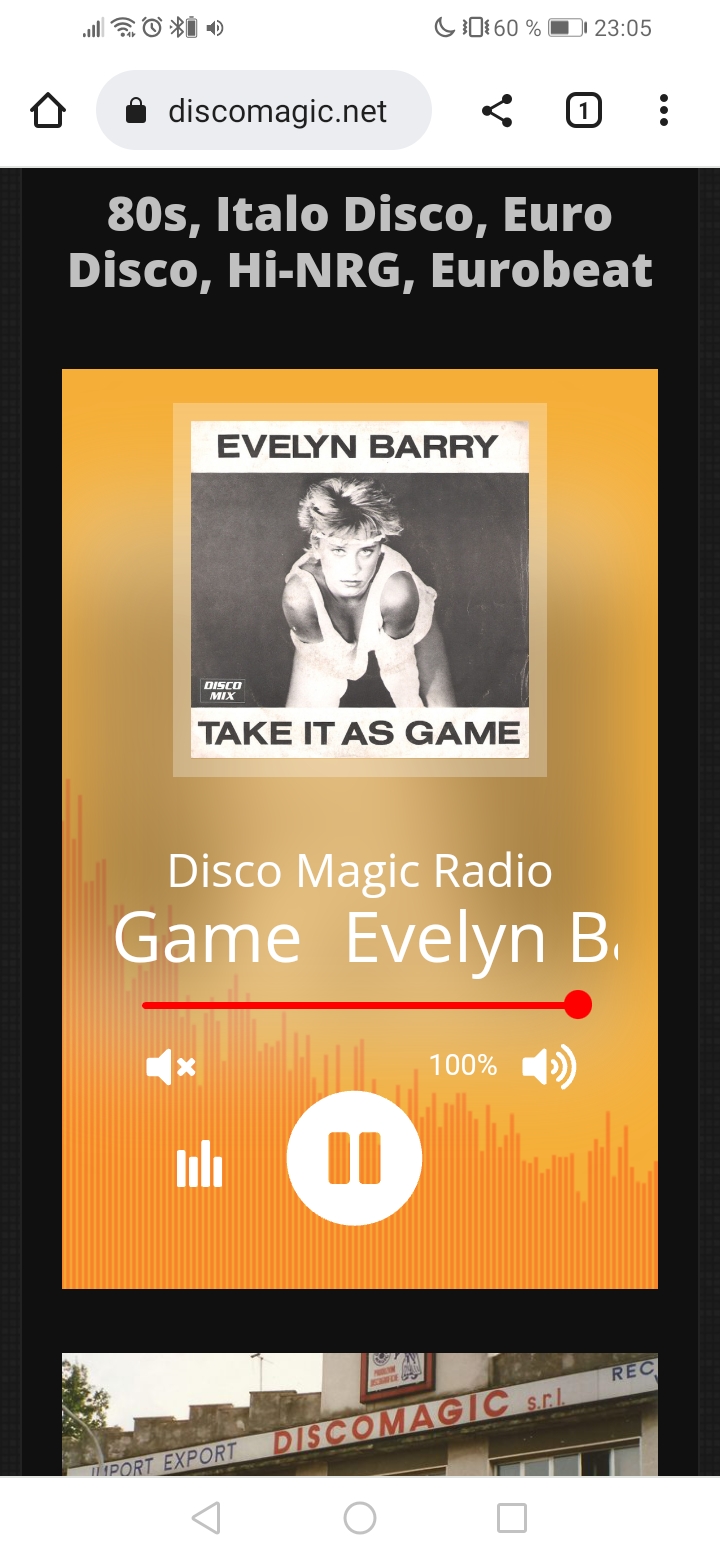Share this page from browser toolbar
Image resolution: width=720 pixels, height=1560 pixels.
[x=497, y=111]
